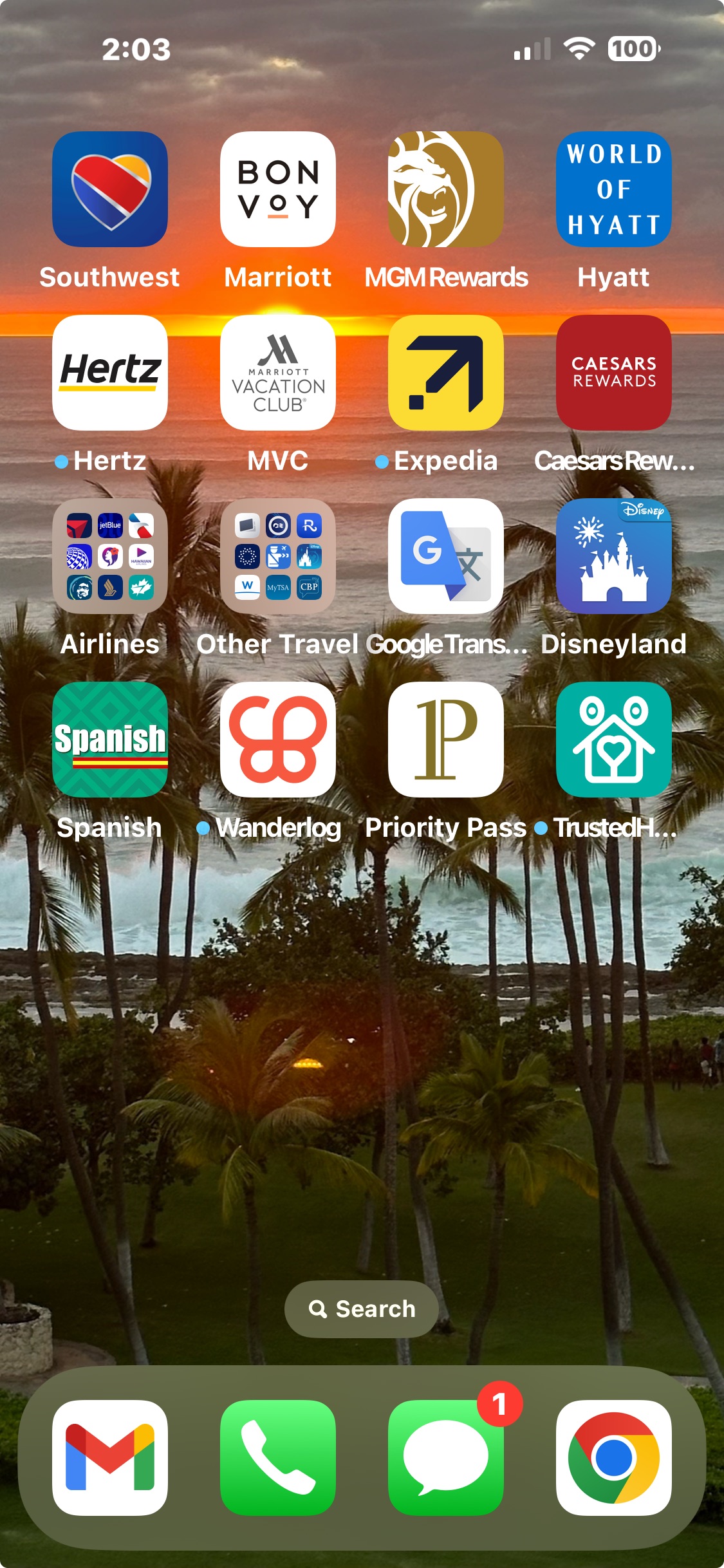Launch Chrome from the dock
724x1568 pixels.
[x=614, y=1457]
